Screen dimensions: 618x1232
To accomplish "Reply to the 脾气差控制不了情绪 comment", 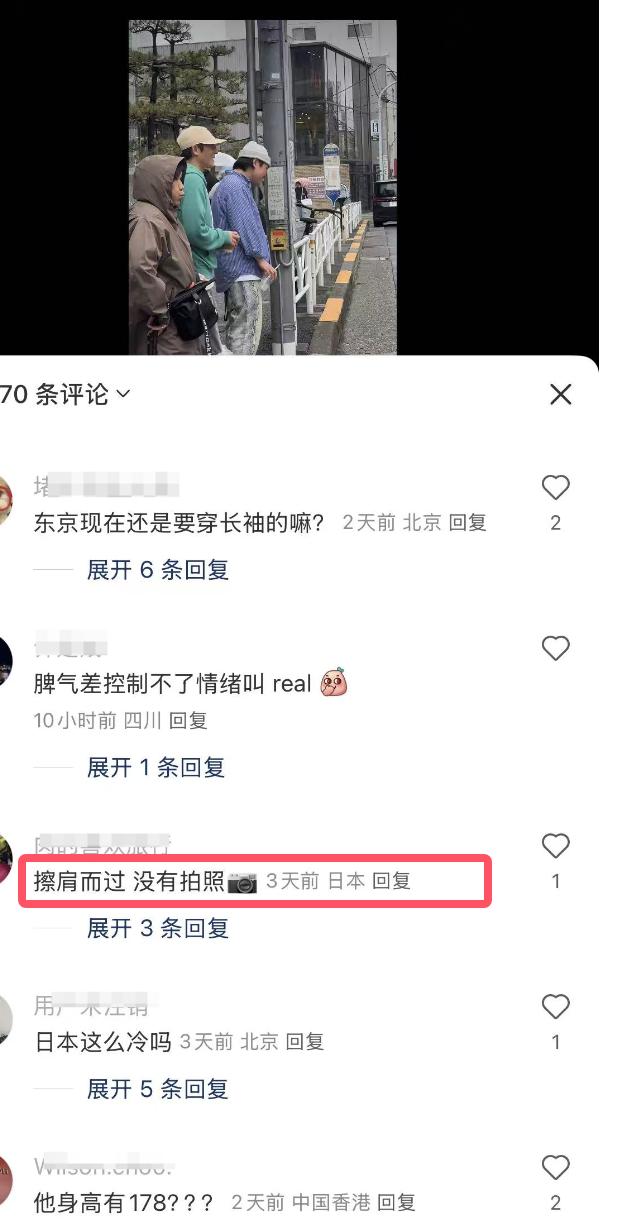I will tap(188, 720).
